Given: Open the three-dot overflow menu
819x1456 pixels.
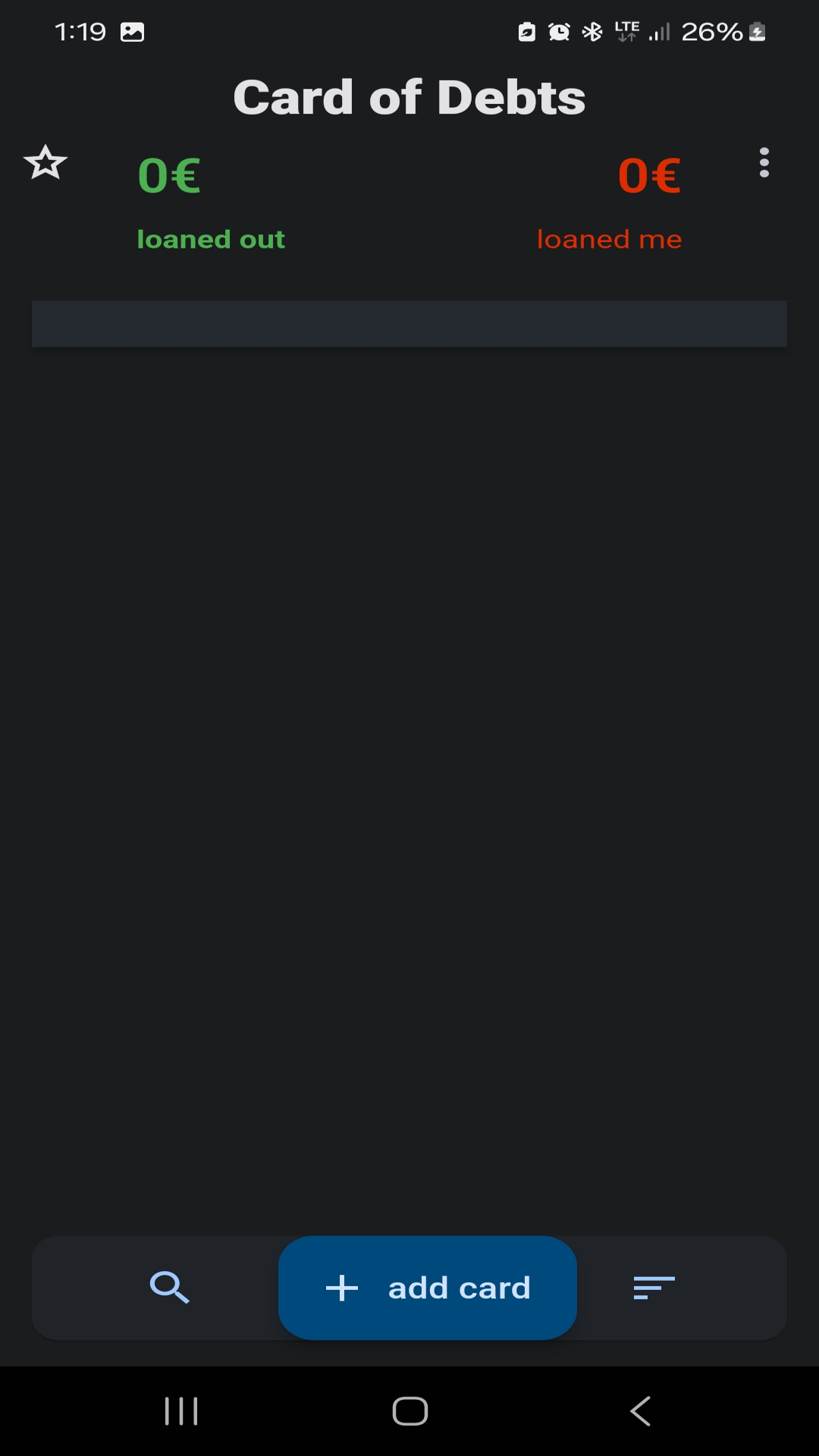Looking at the screenshot, I should click(764, 162).
